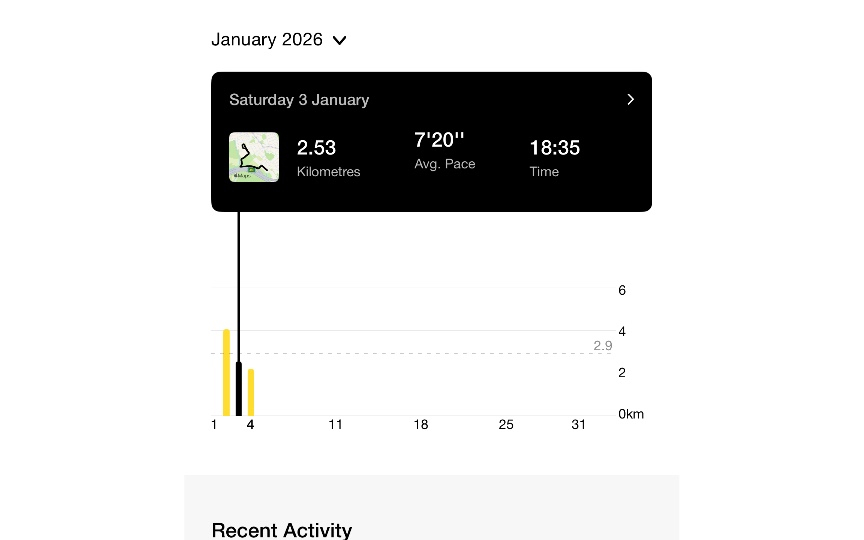The height and width of the screenshot is (540, 864).
Task: Open the run route map thumbnail
Action: [254, 157]
